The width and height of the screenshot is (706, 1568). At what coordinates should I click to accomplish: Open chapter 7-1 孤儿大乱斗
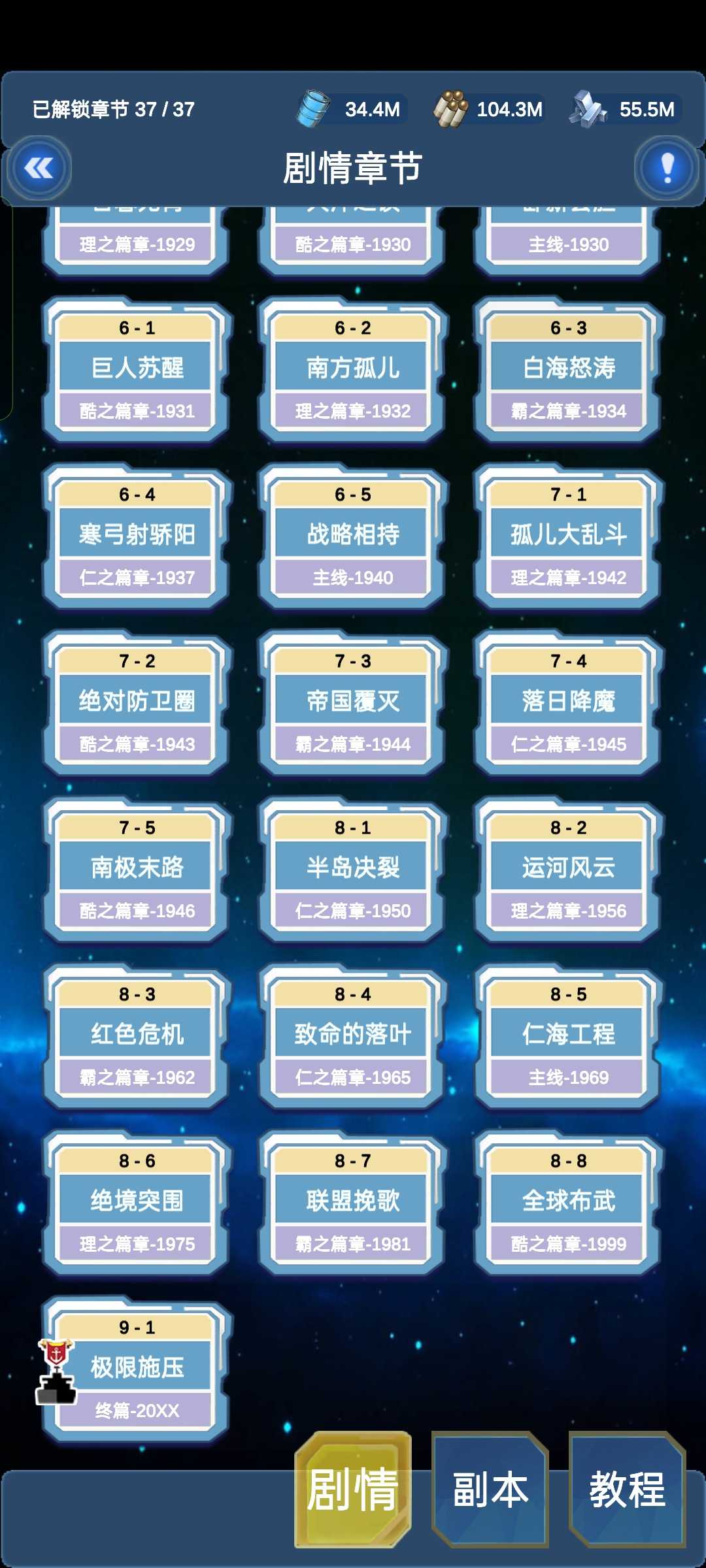click(x=569, y=536)
